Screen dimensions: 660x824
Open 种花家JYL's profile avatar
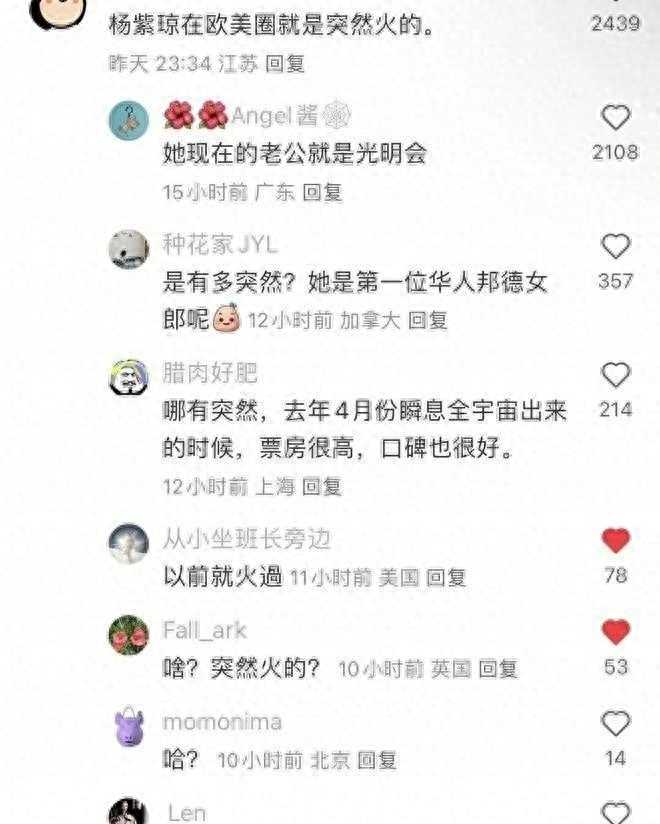click(x=129, y=249)
